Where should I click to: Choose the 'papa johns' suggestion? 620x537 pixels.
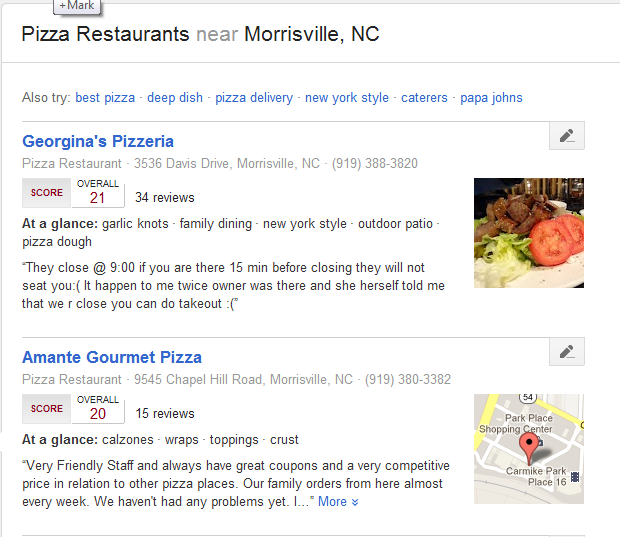click(491, 98)
